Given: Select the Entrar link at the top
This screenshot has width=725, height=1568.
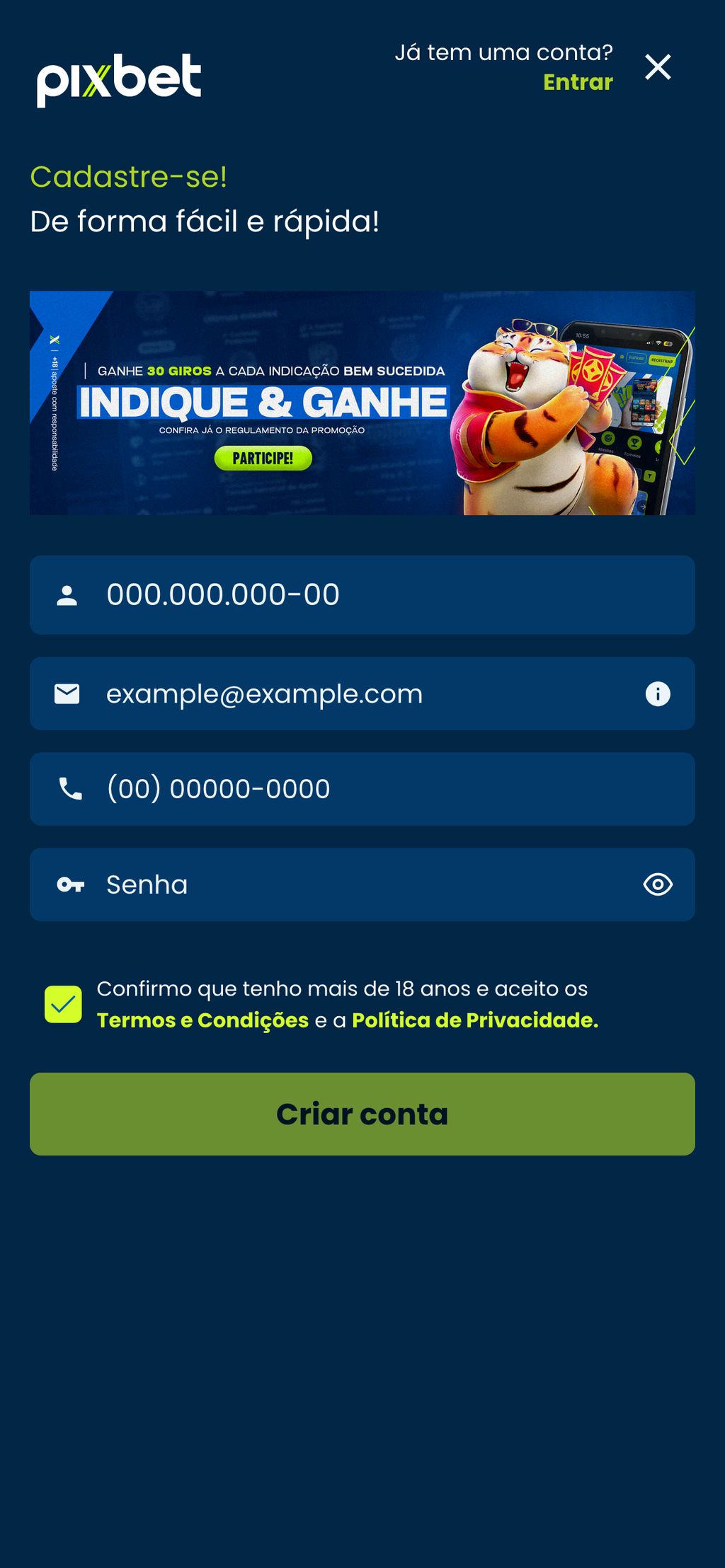Looking at the screenshot, I should click(x=577, y=83).
